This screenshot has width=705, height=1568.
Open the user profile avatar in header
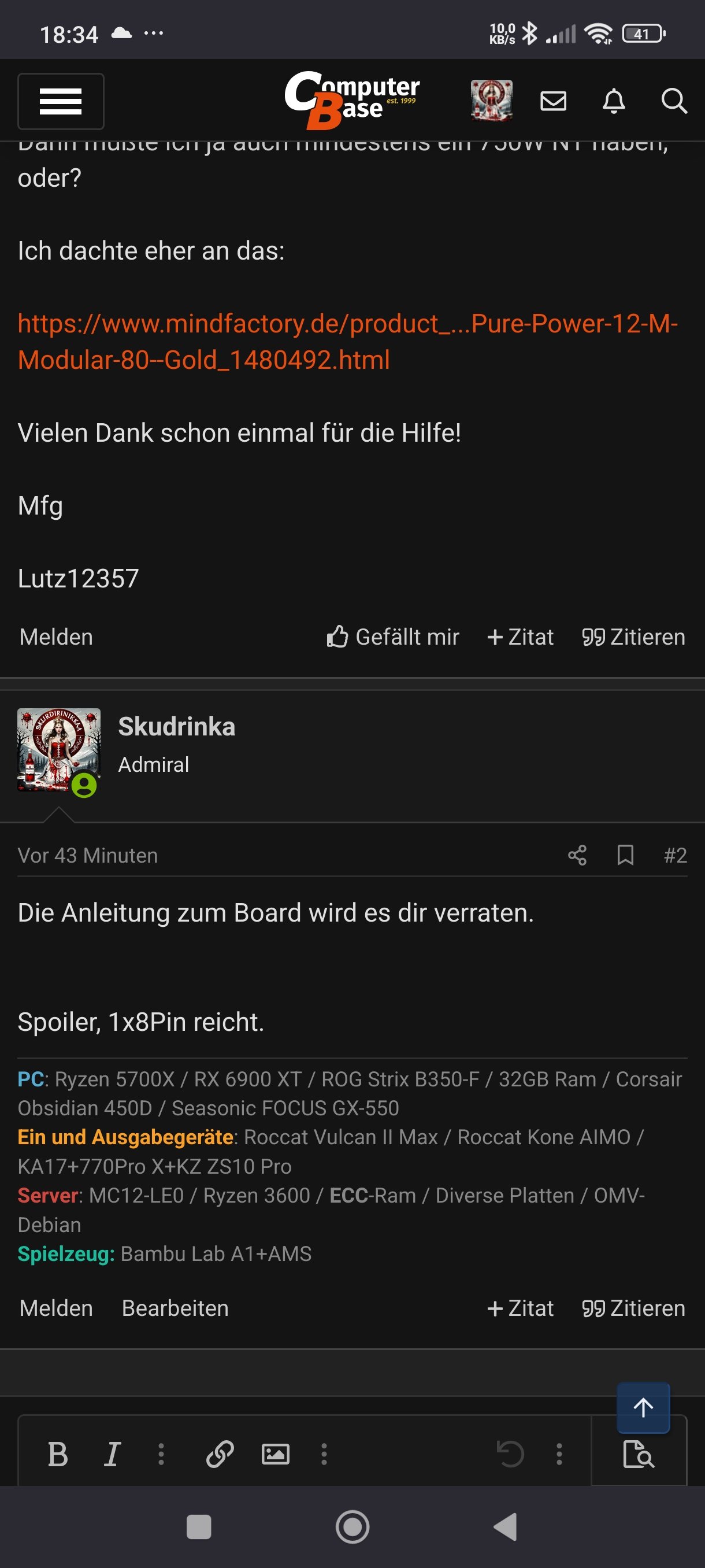point(492,101)
